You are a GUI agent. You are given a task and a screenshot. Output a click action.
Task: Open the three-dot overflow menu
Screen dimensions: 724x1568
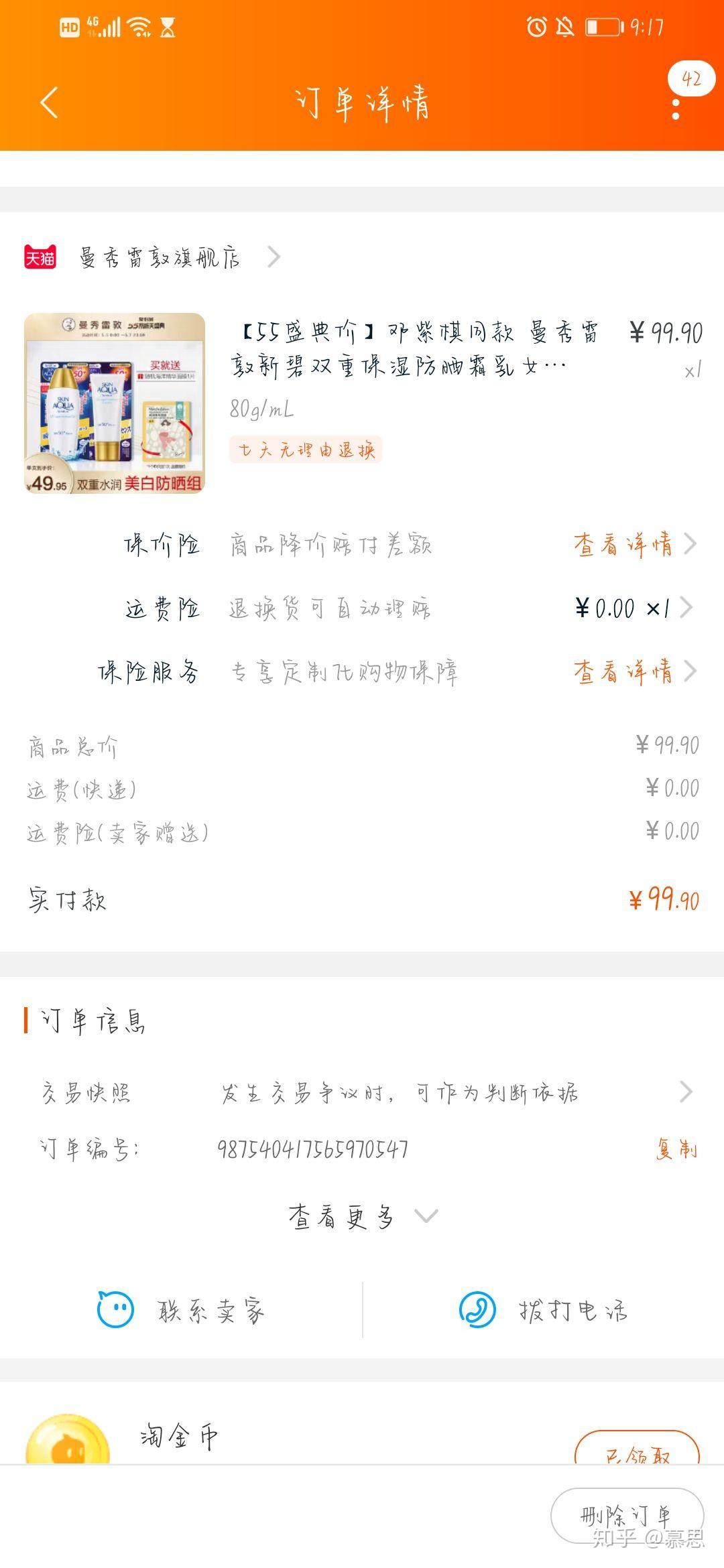(x=675, y=109)
